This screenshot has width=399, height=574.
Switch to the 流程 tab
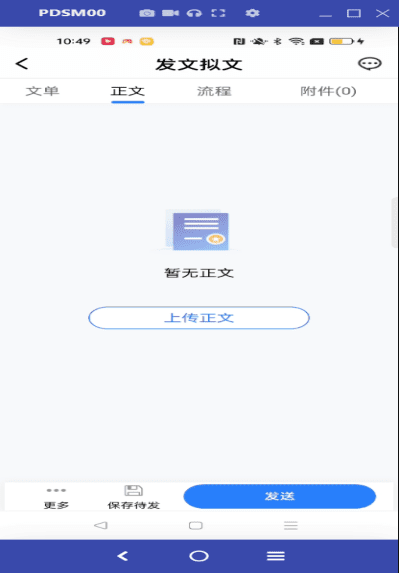(x=214, y=91)
